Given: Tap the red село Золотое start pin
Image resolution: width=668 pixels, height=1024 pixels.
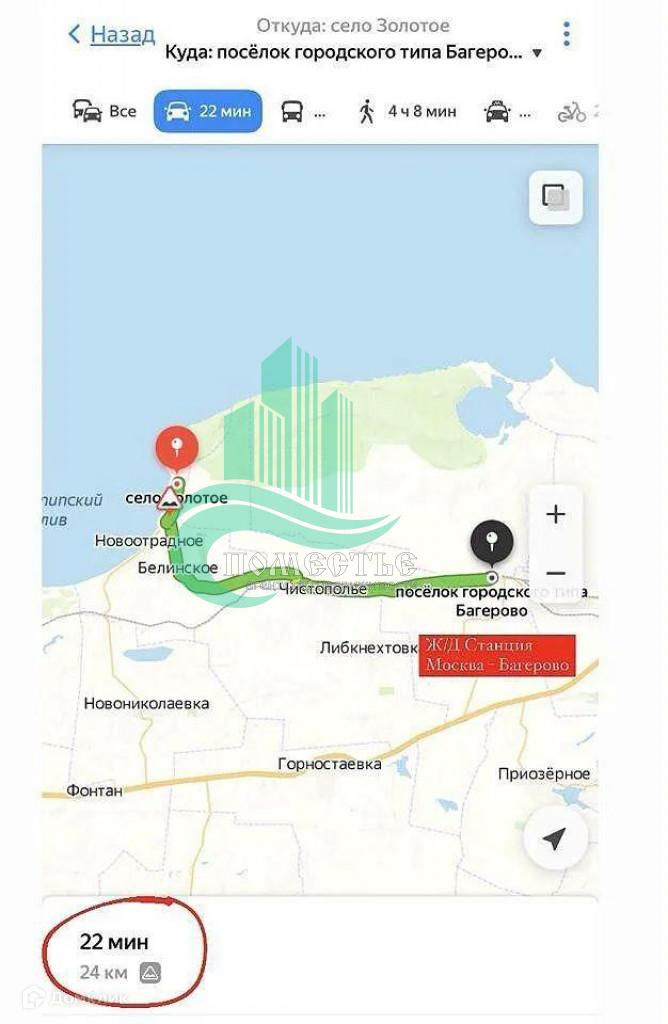Looking at the screenshot, I should (x=176, y=448).
